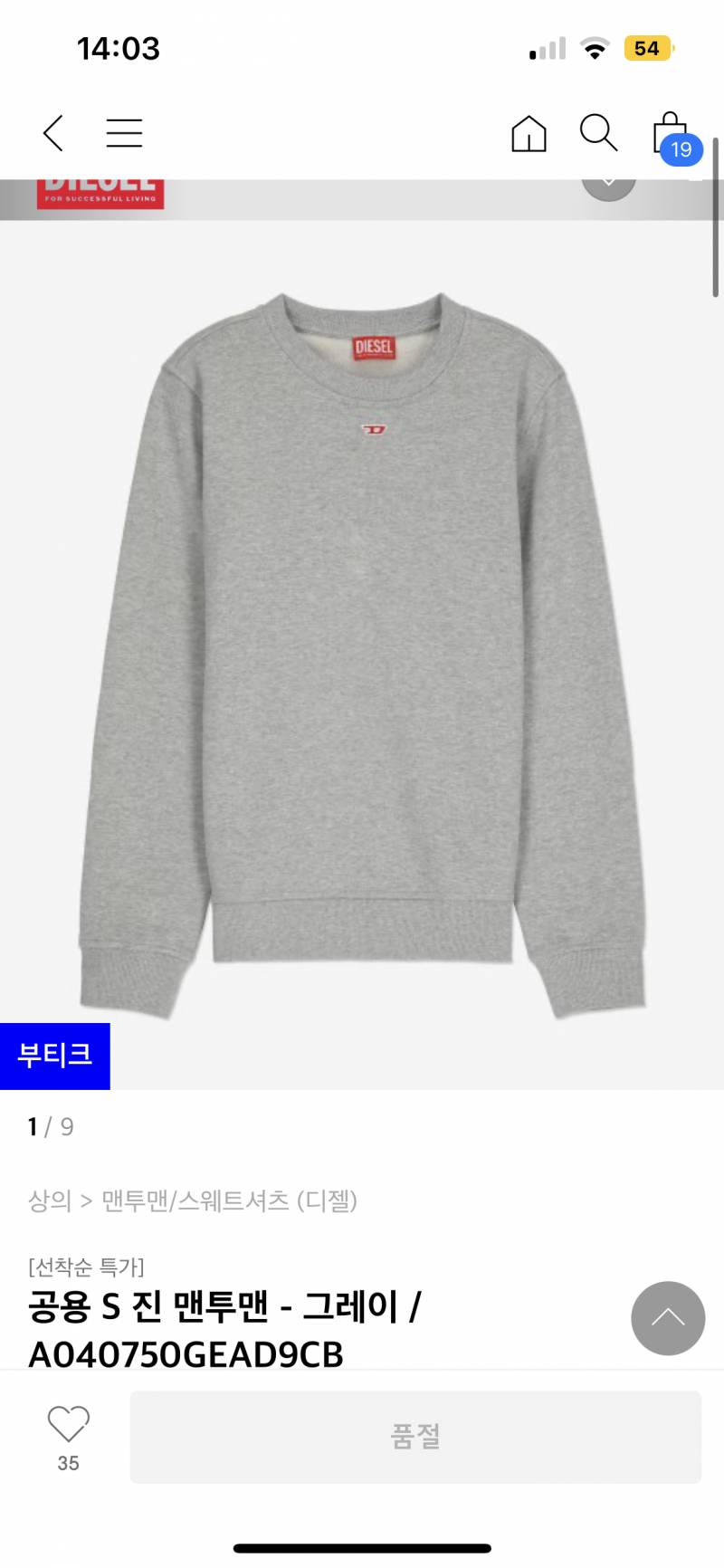Tap the home icon in the top bar
Viewport: 724px width, 1568px height.
[528, 133]
